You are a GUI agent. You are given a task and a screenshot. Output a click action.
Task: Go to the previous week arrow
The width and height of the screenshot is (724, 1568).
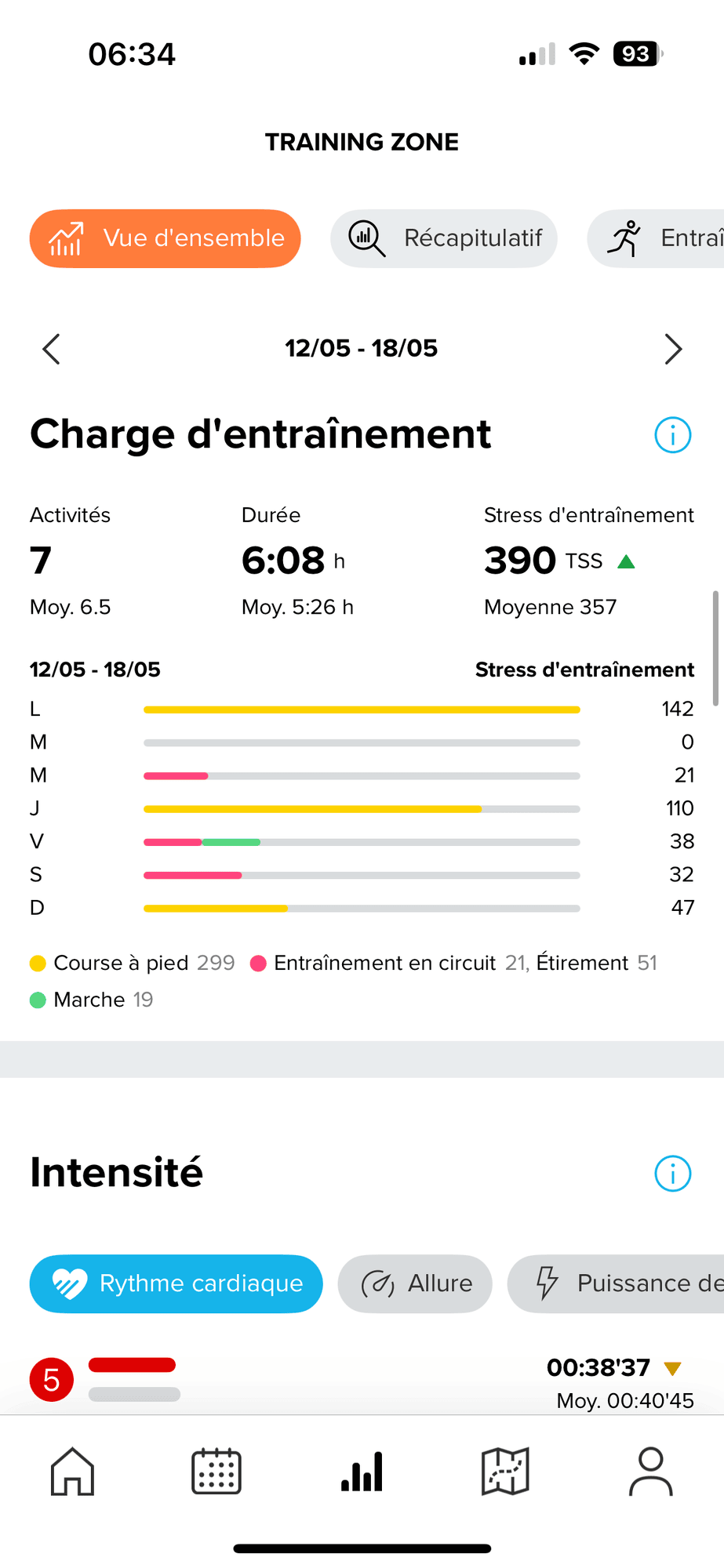pos(52,349)
